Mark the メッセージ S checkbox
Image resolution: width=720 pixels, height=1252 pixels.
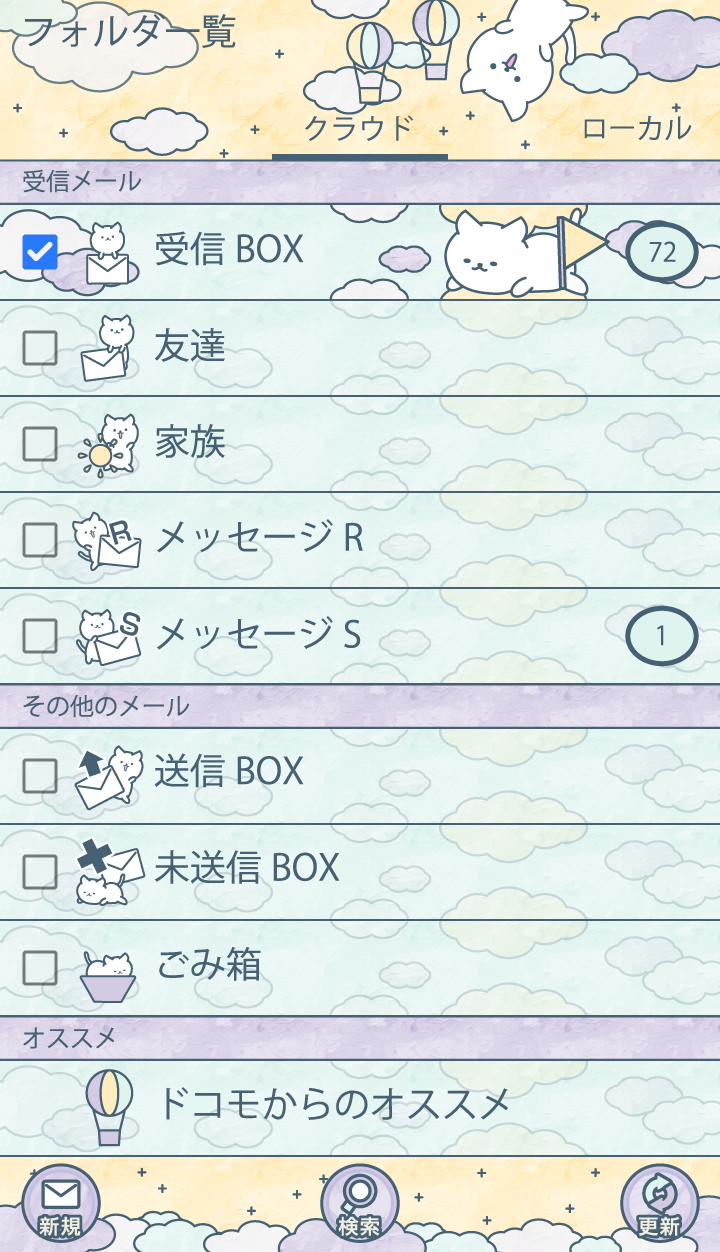40,636
